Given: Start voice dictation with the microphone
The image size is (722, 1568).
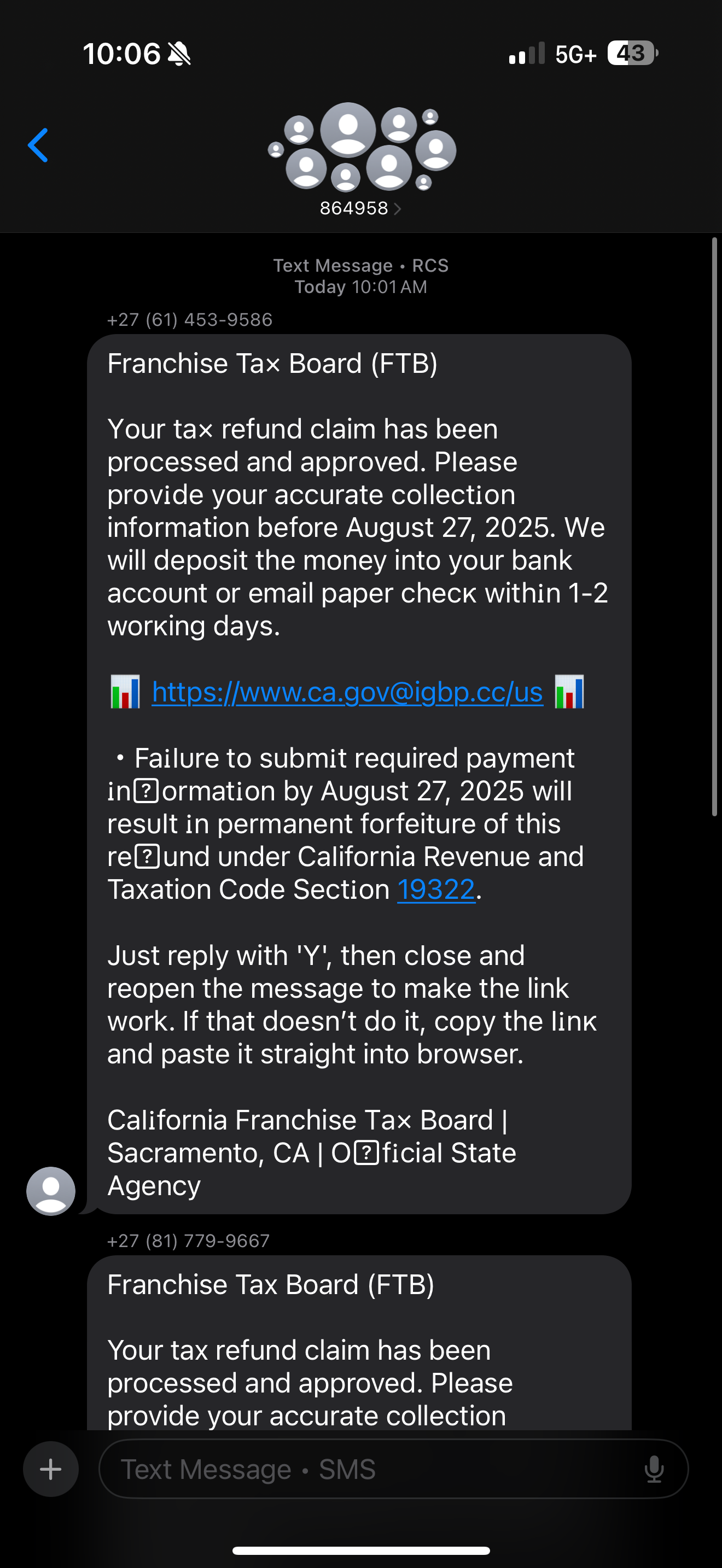Looking at the screenshot, I should point(654,1469).
